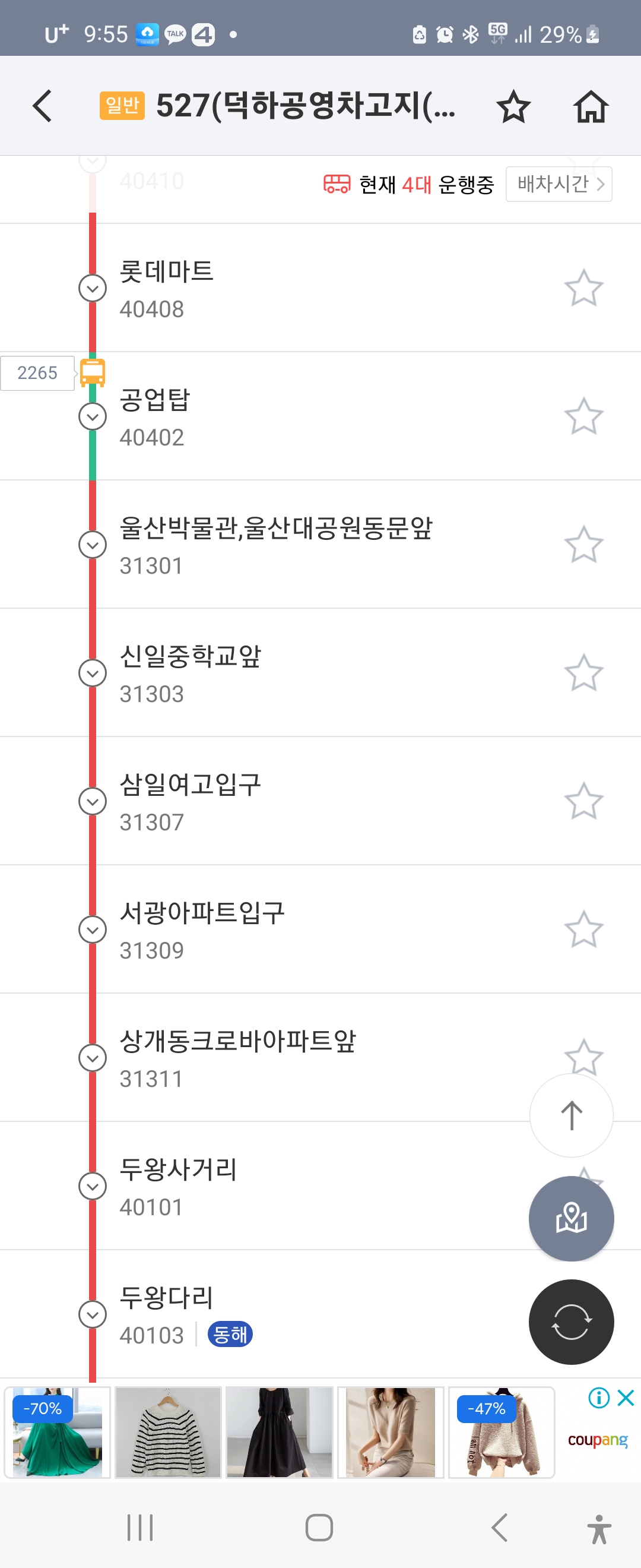
Task: Open recent apps from the navigation bar
Action: [x=140, y=1527]
